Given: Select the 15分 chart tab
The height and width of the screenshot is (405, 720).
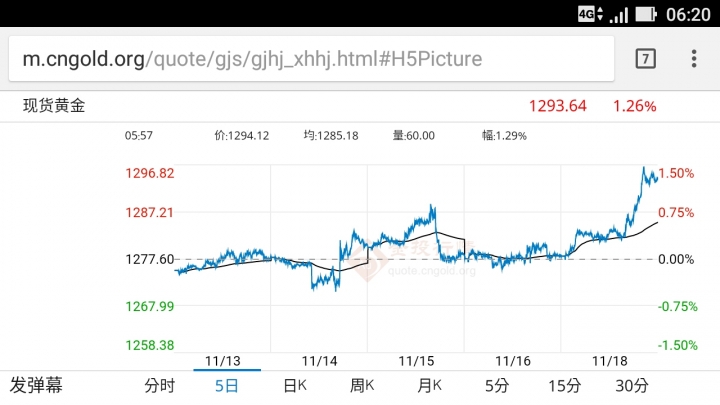Looking at the screenshot, I should 564,386.
